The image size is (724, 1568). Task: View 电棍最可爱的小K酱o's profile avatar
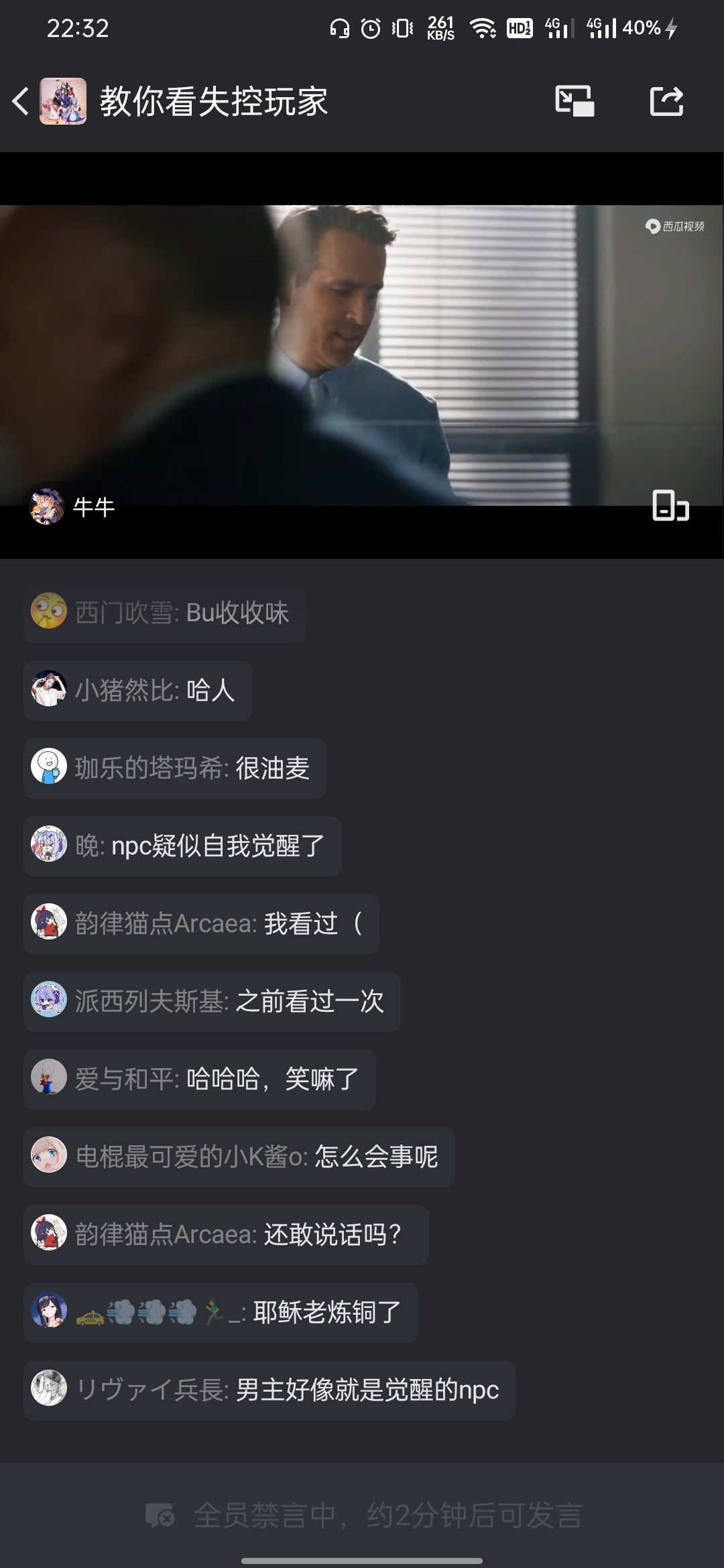[49, 1156]
